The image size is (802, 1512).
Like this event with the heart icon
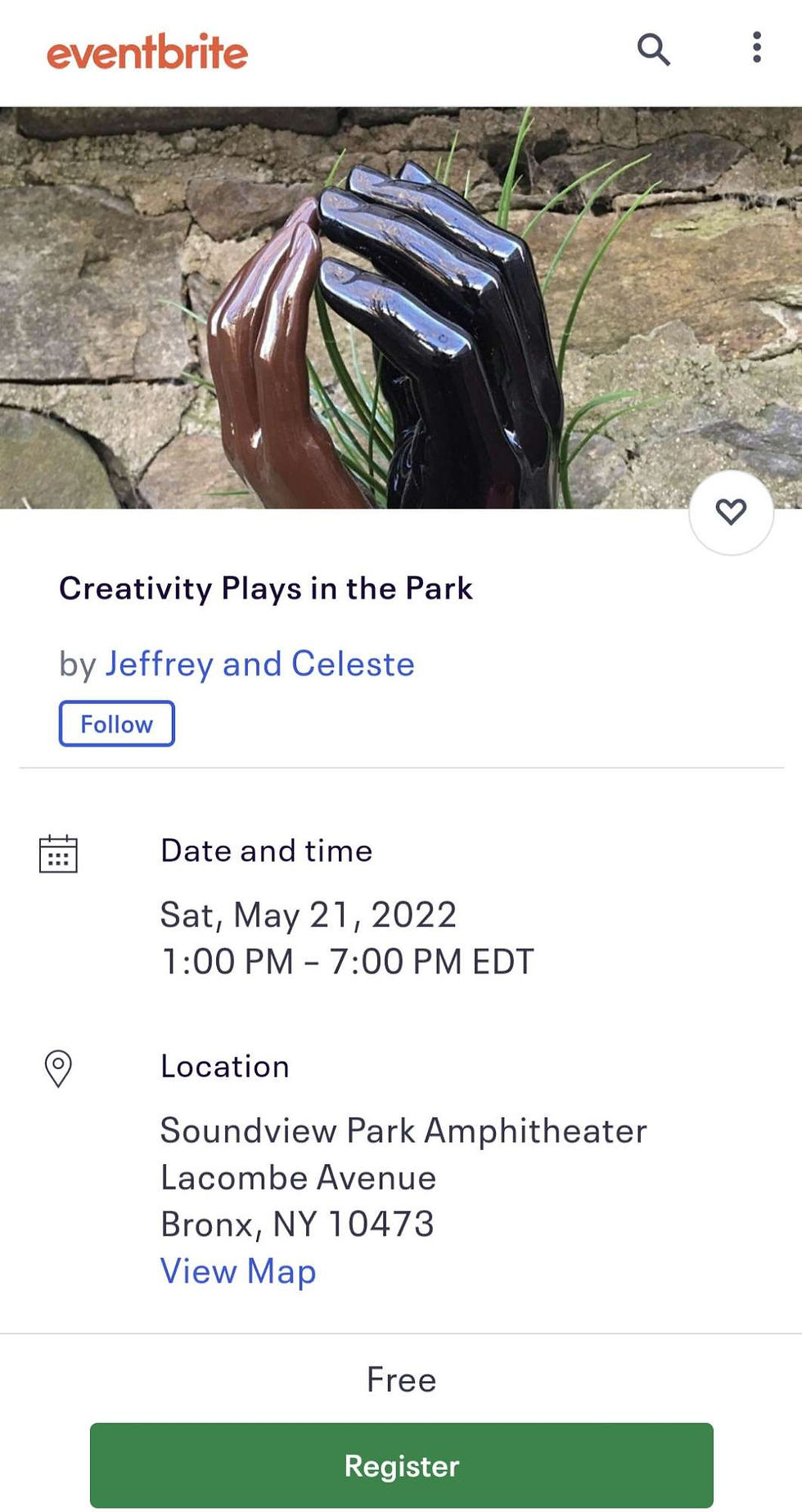tap(731, 512)
